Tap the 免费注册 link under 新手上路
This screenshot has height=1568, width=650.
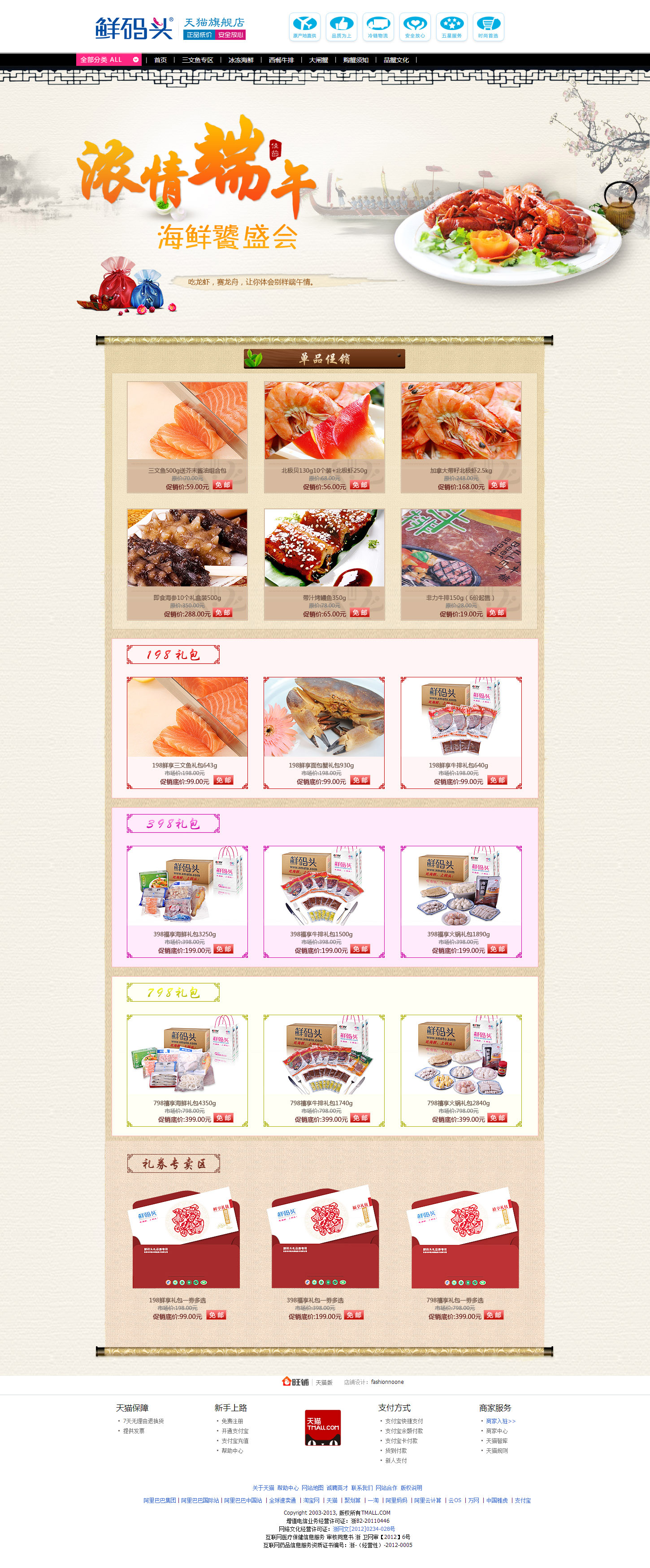[232, 1421]
